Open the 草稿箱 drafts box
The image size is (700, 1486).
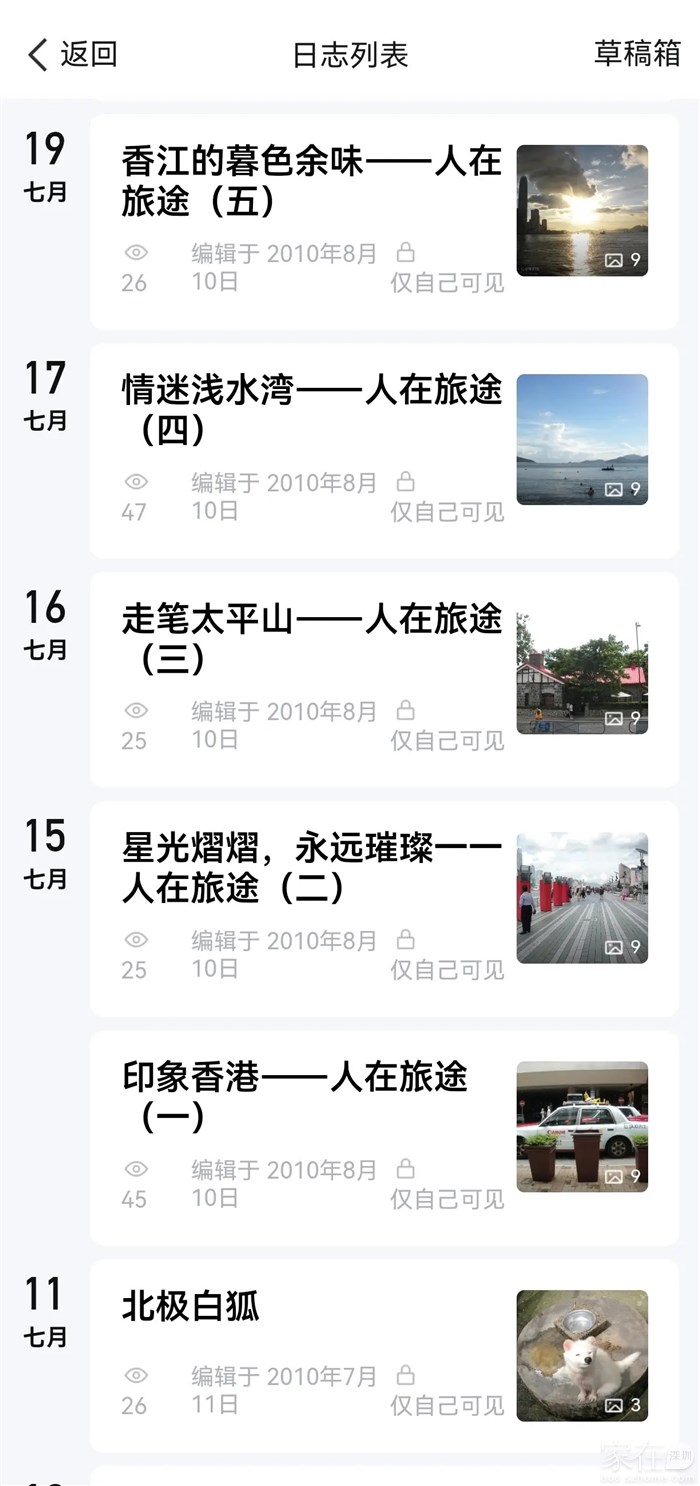tap(637, 54)
